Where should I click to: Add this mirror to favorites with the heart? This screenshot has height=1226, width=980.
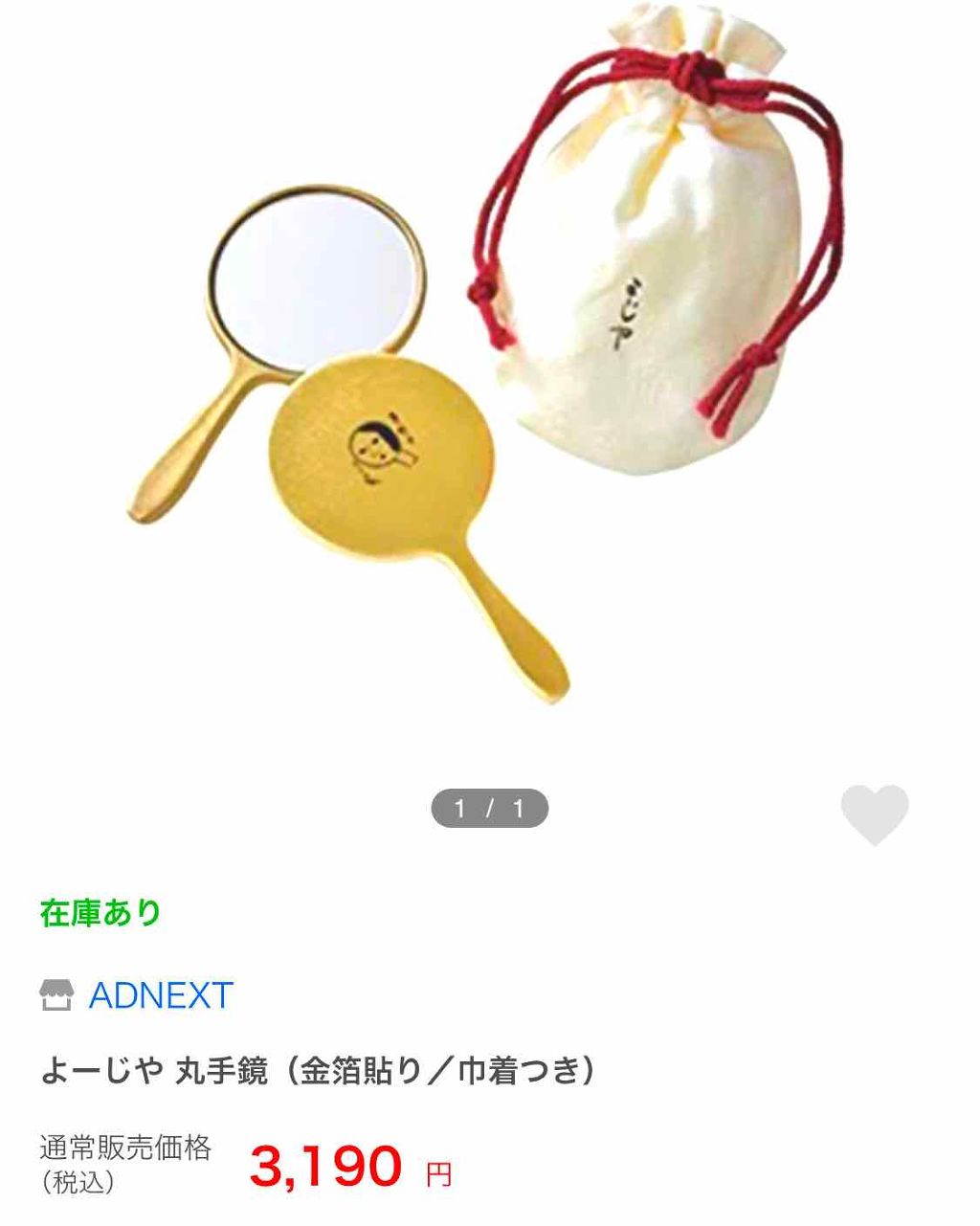(874, 814)
